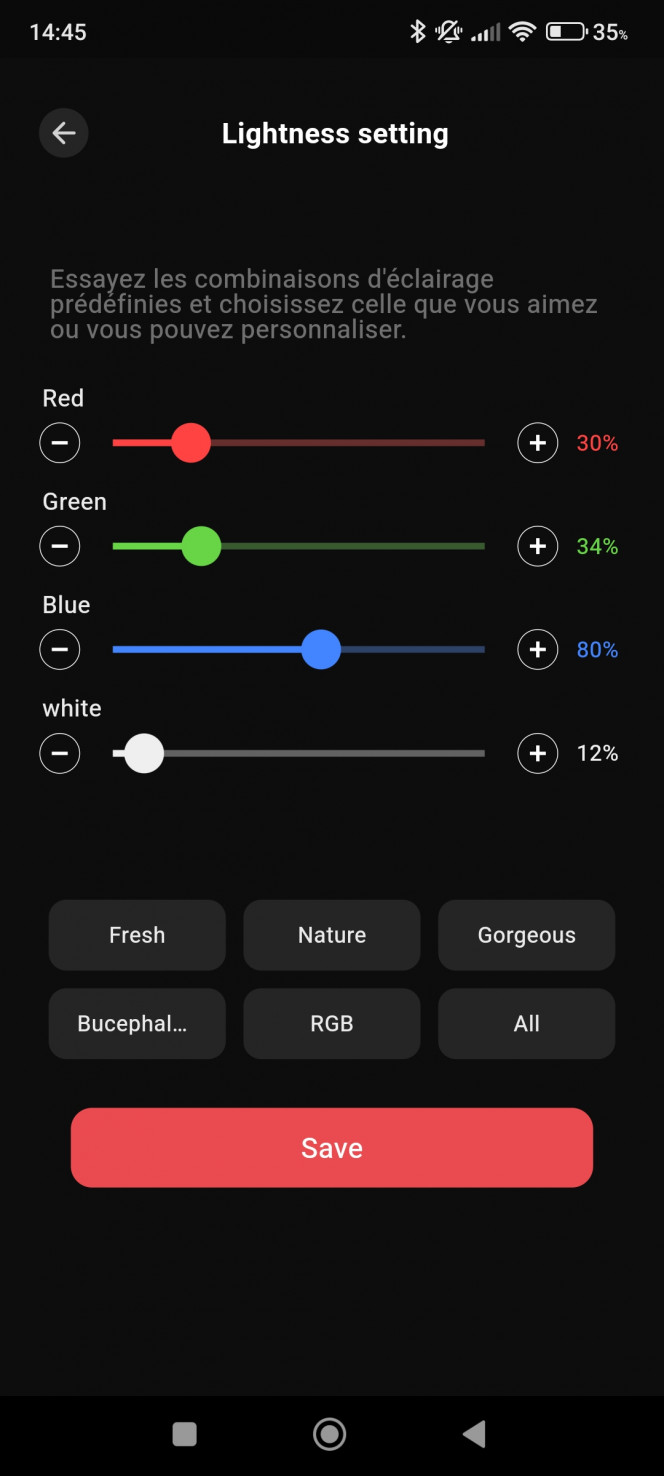The image size is (664, 1476).
Task: Pick the Bucephal... preset
Action: (x=137, y=1024)
